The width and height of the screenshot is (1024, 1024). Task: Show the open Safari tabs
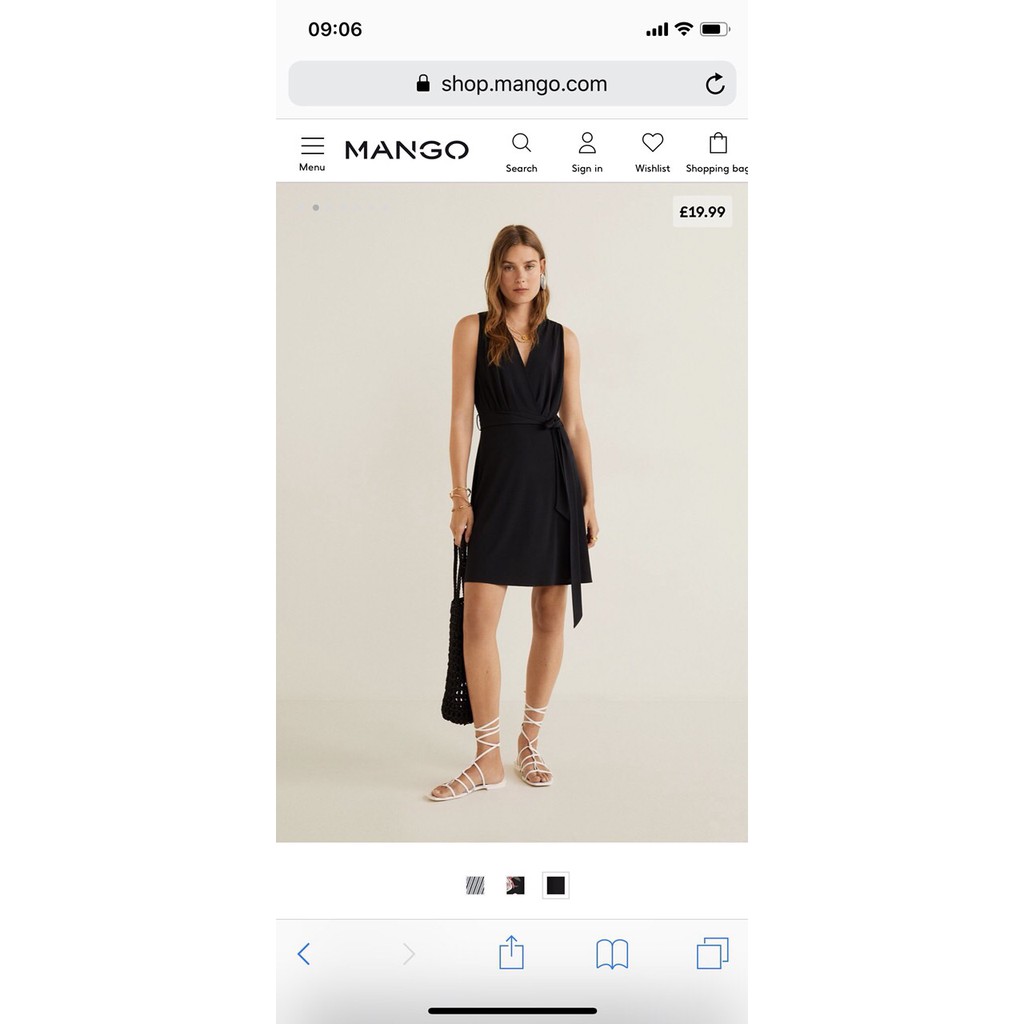[712, 953]
